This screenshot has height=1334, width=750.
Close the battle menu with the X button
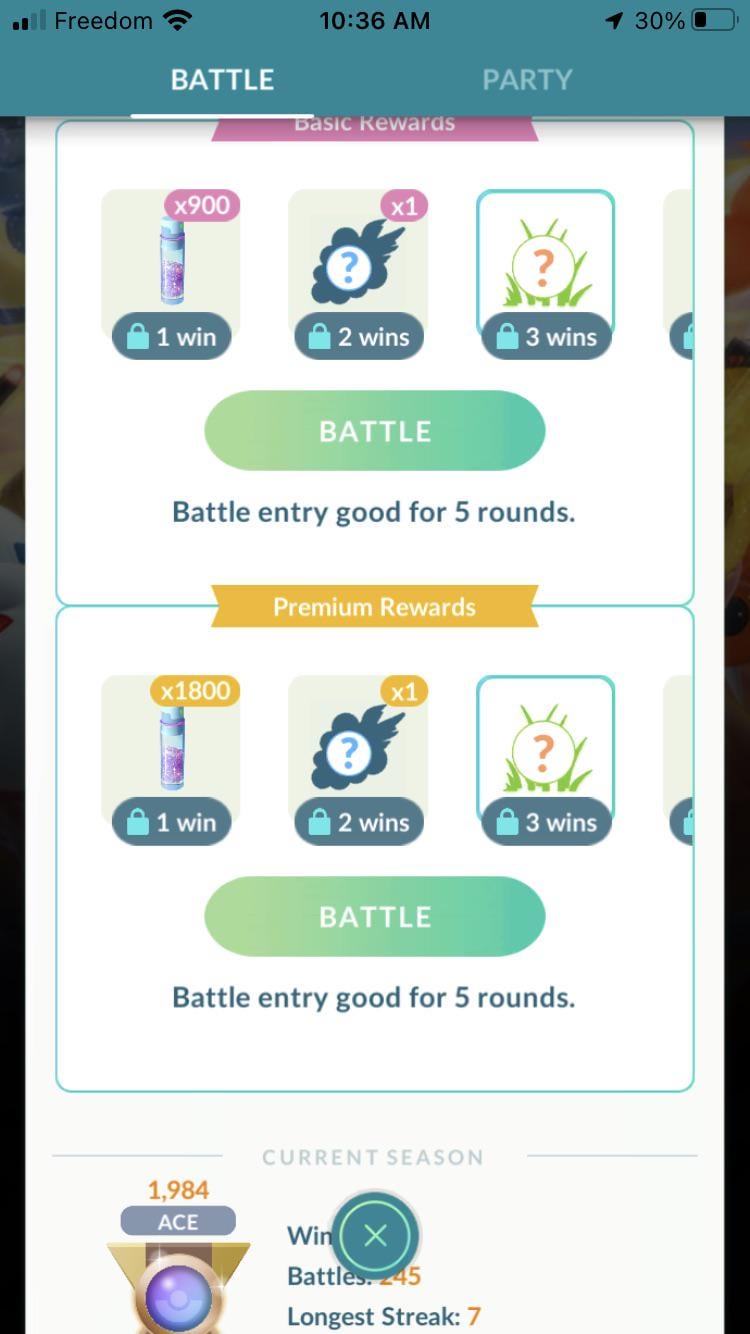375,1236
